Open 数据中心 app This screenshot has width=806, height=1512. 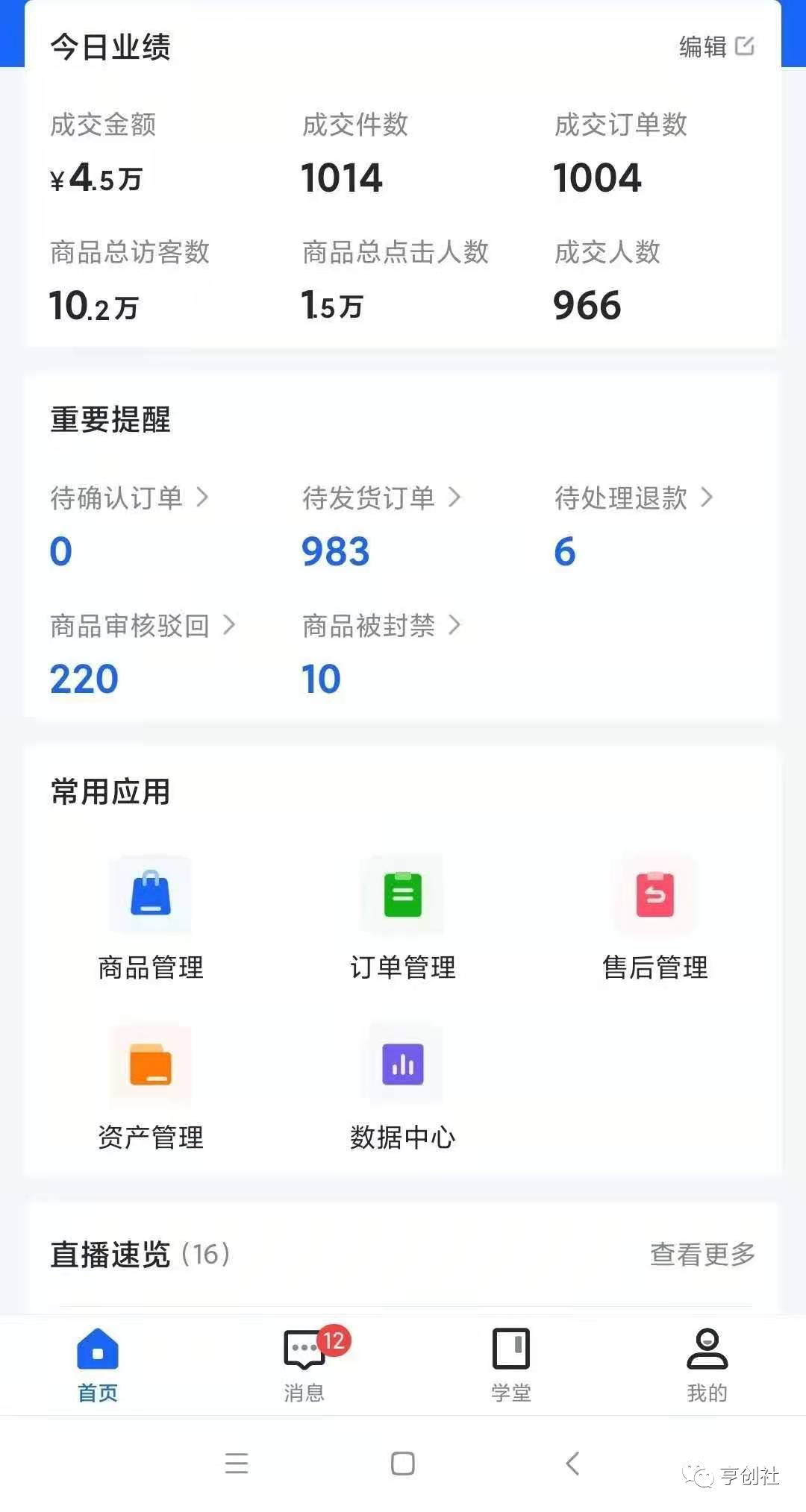(403, 1088)
